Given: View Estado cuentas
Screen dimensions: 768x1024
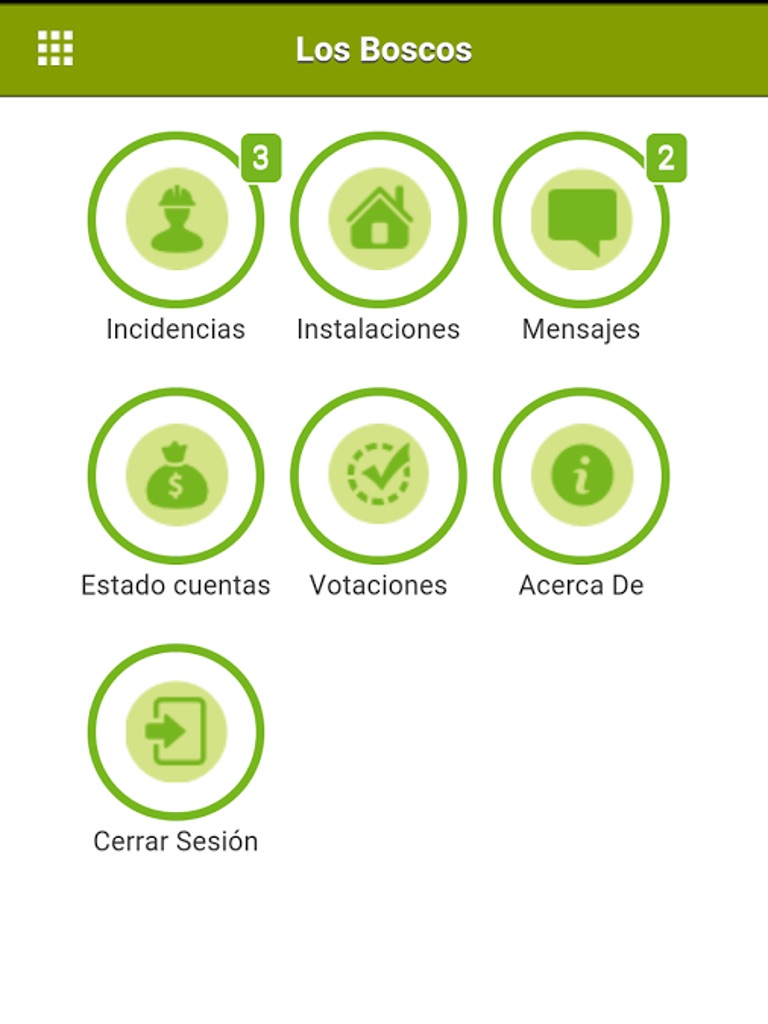Looking at the screenshot, I should 176,475.
